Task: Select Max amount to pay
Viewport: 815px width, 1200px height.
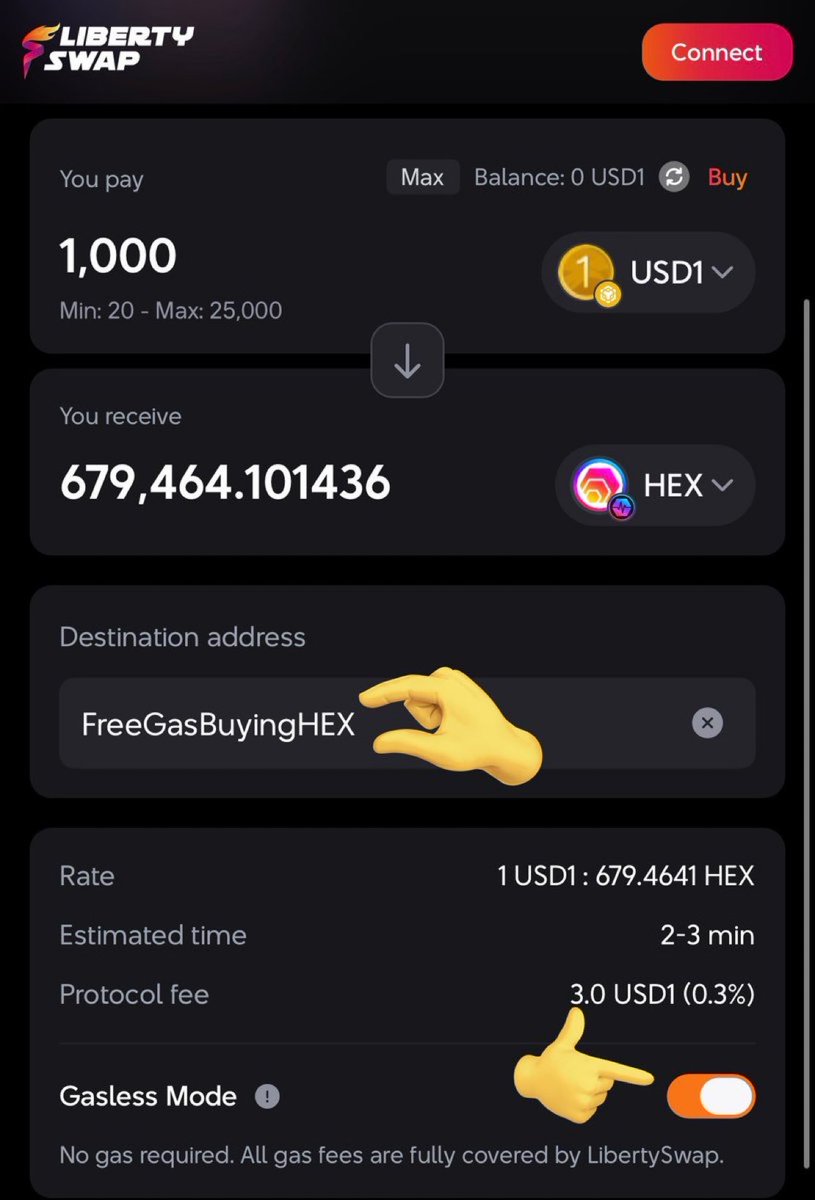Action: pos(422,177)
